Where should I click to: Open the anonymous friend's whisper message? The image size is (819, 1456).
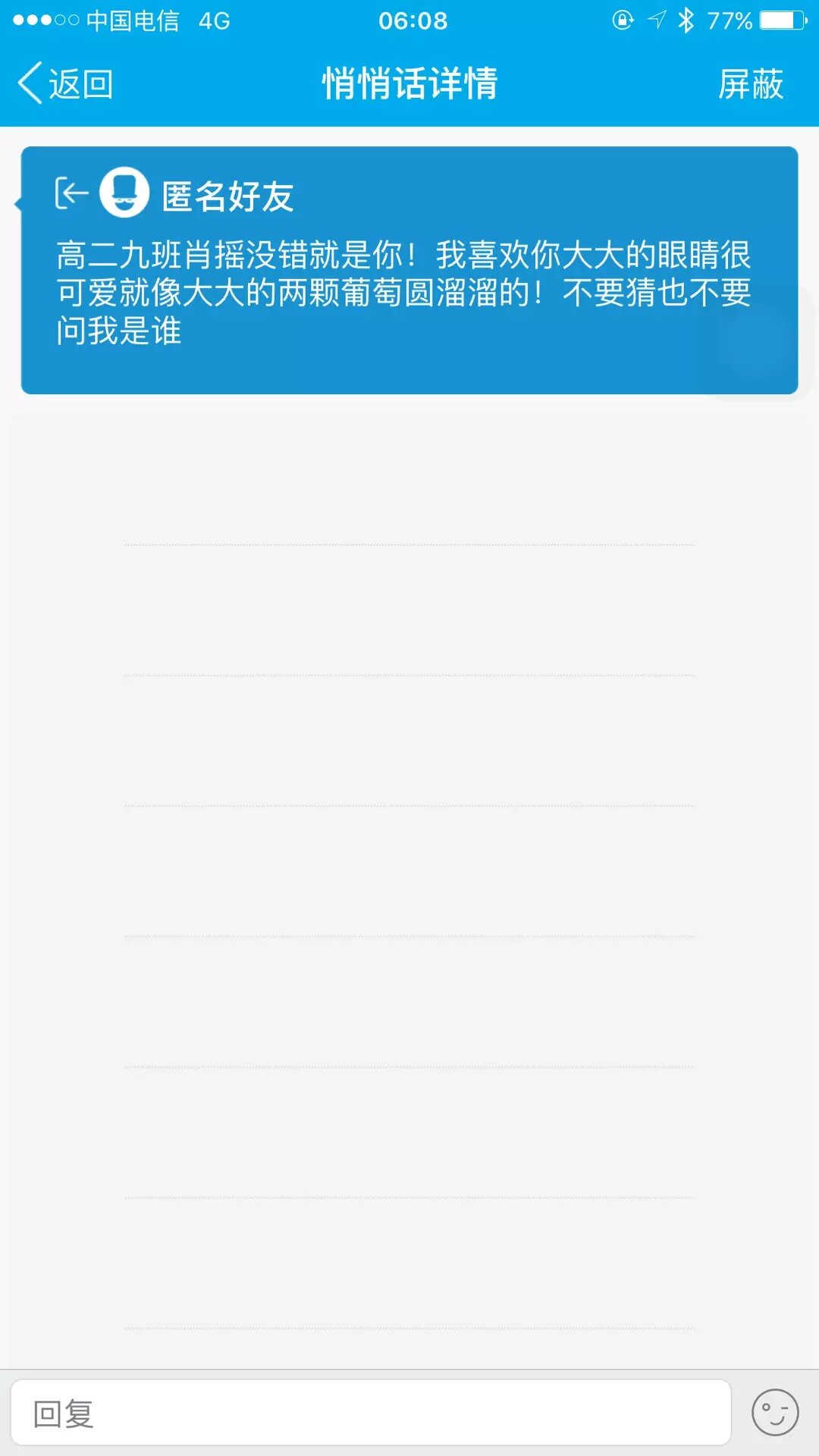[408, 292]
